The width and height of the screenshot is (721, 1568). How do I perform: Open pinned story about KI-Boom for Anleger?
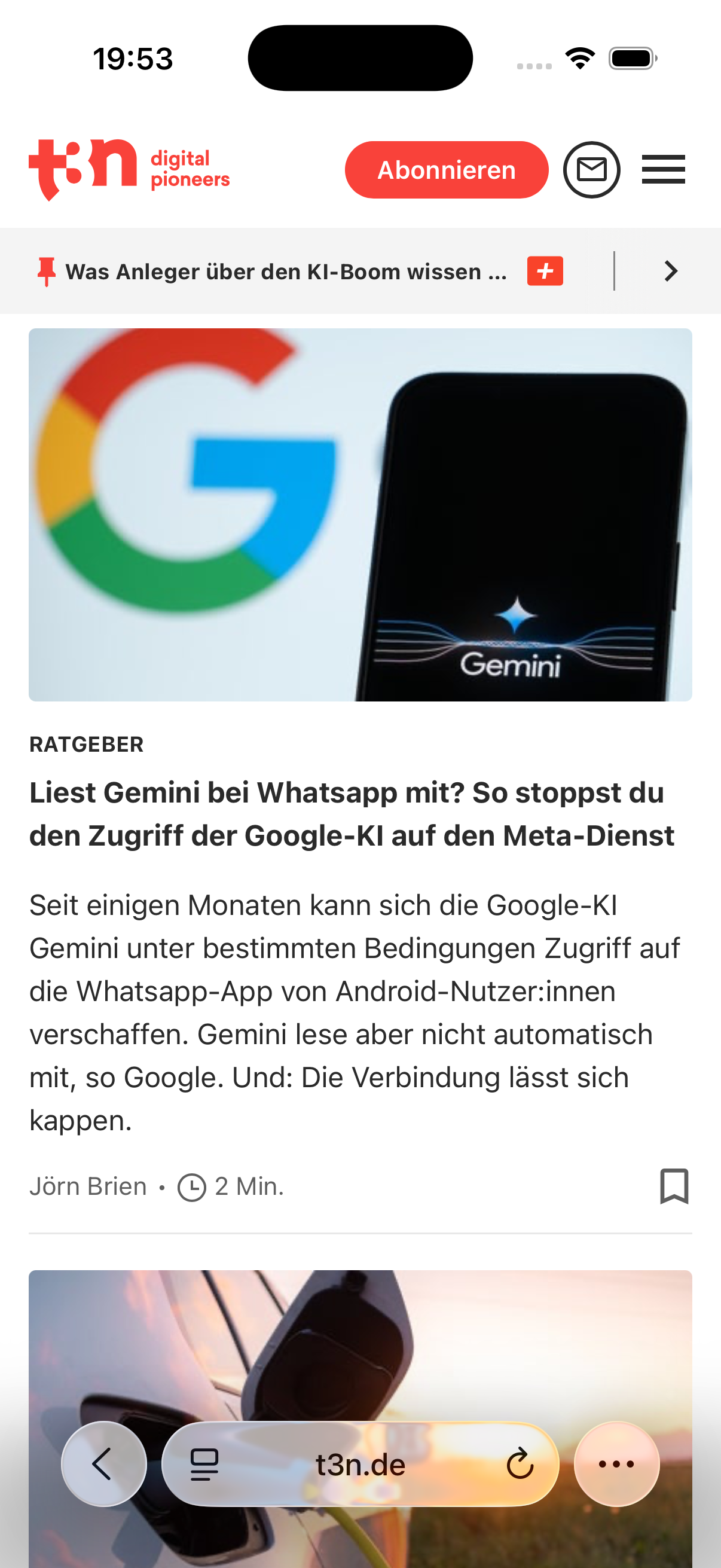click(x=286, y=271)
